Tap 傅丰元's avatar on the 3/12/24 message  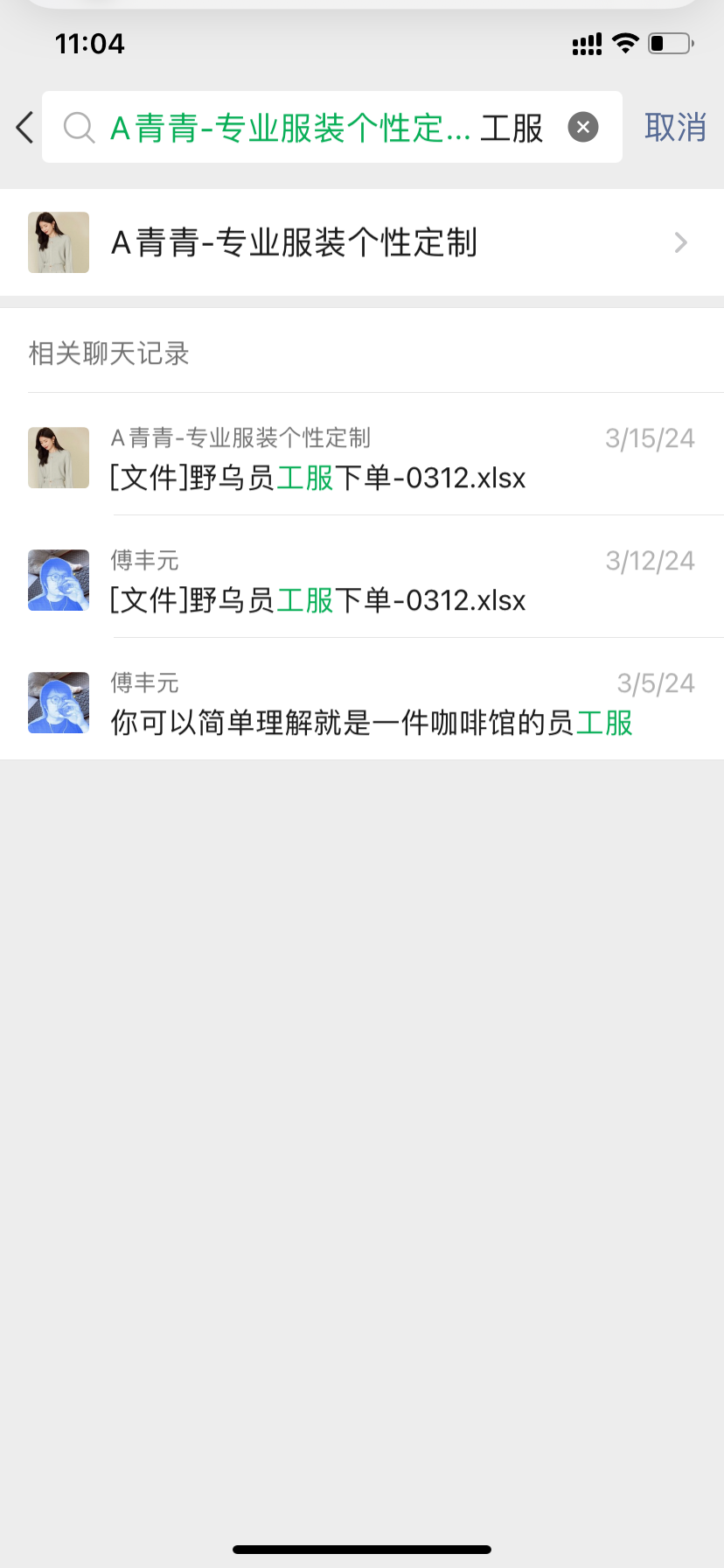tap(58, 580)
